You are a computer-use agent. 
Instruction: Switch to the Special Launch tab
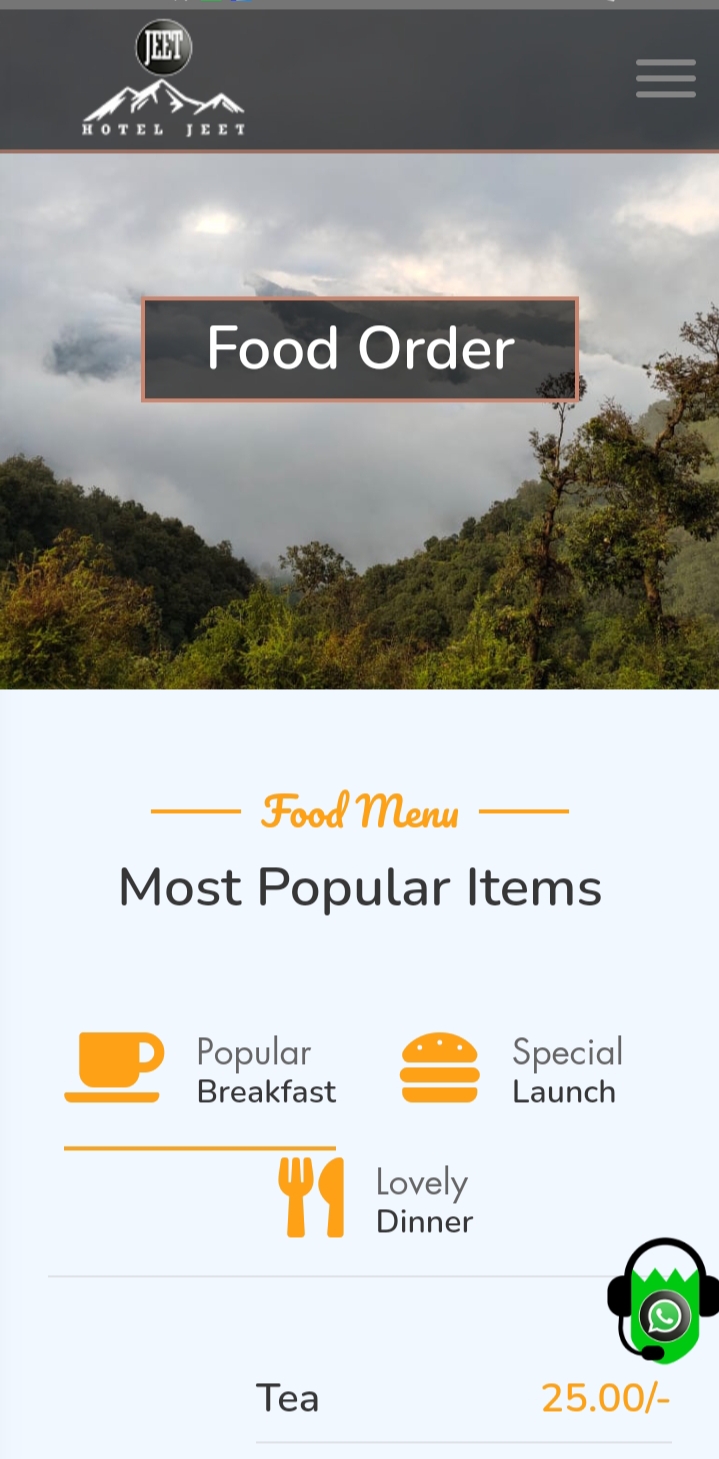coord(512,1071)
